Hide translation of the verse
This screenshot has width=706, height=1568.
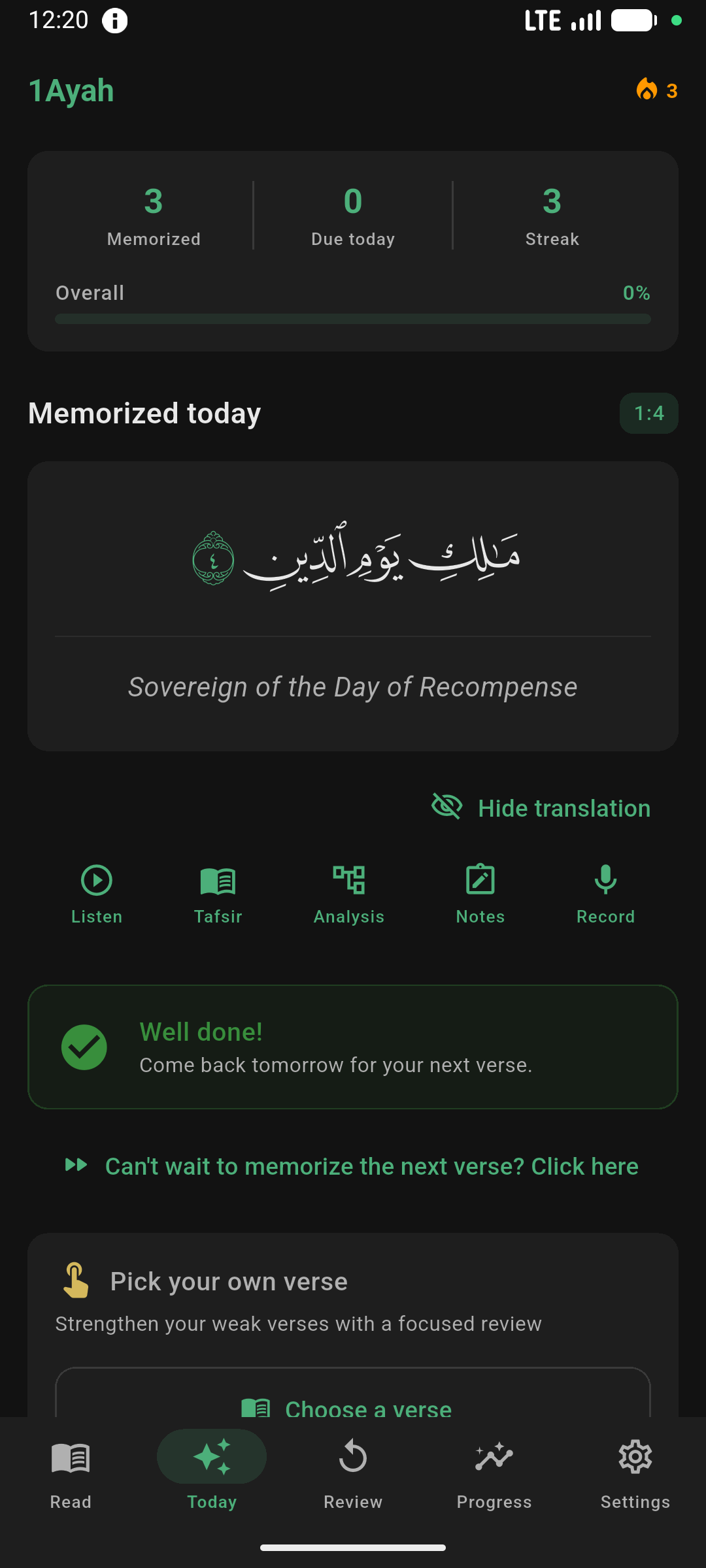(x=541, y=808)
